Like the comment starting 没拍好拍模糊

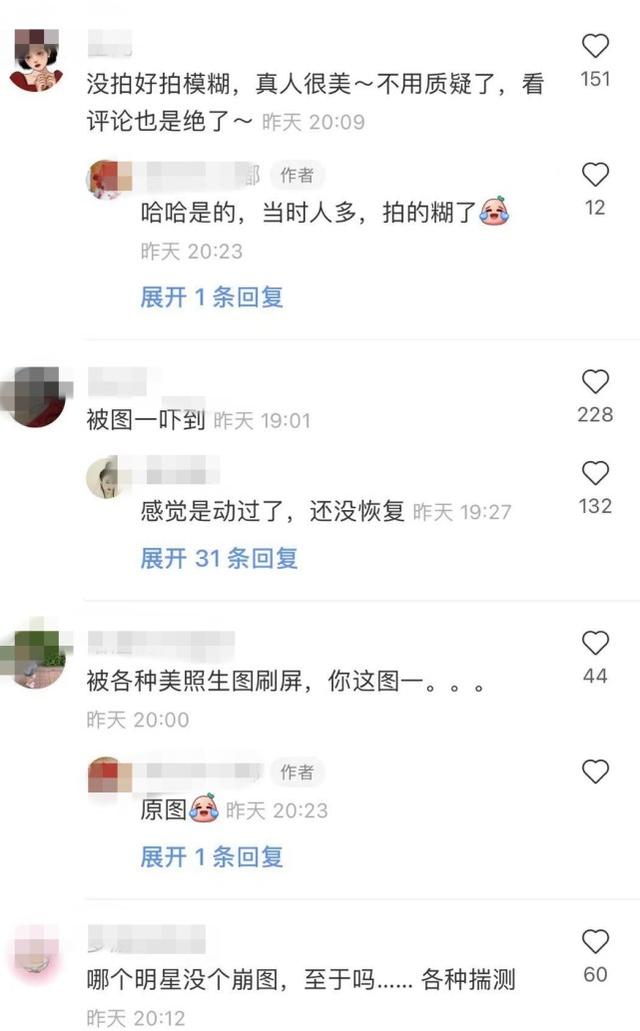click(595, 46)
